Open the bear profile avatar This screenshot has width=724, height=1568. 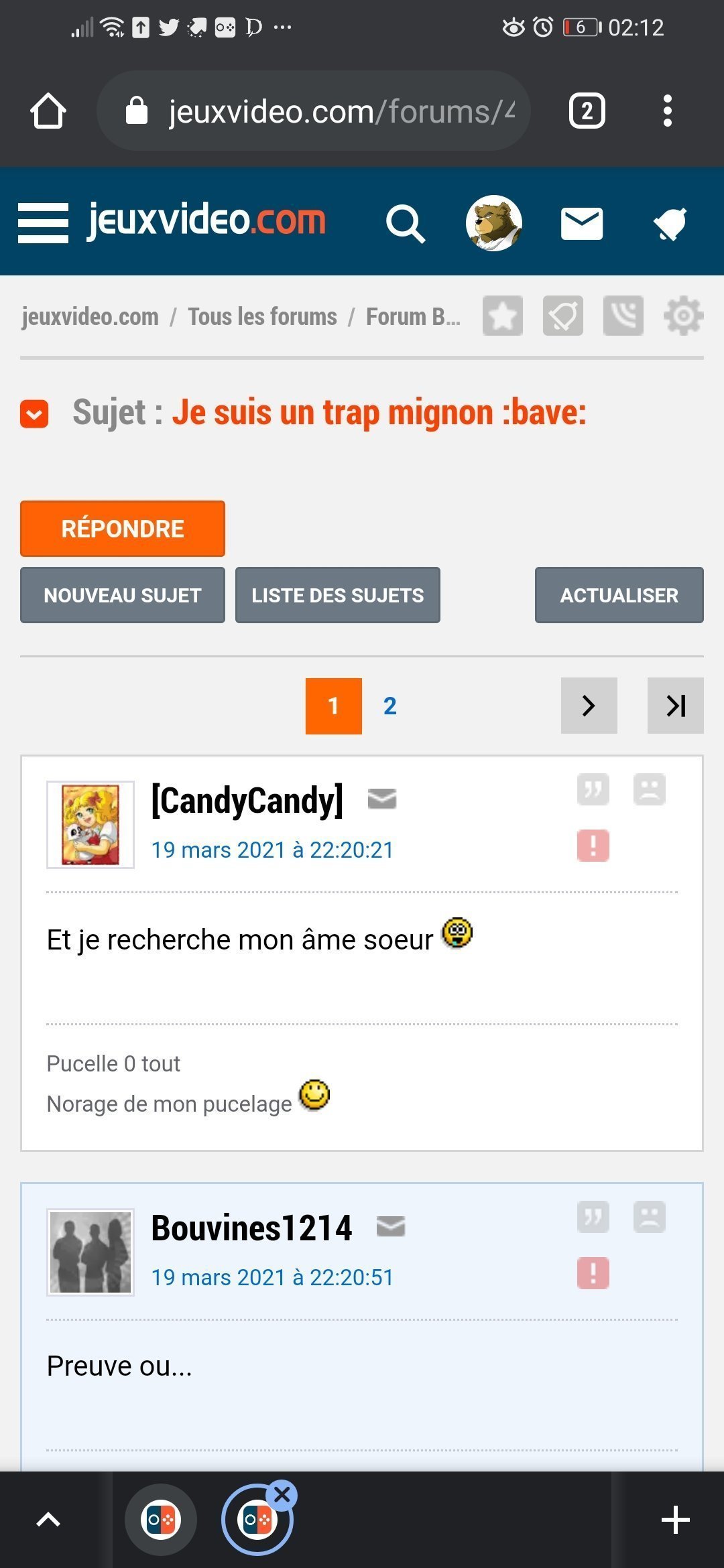494,223
